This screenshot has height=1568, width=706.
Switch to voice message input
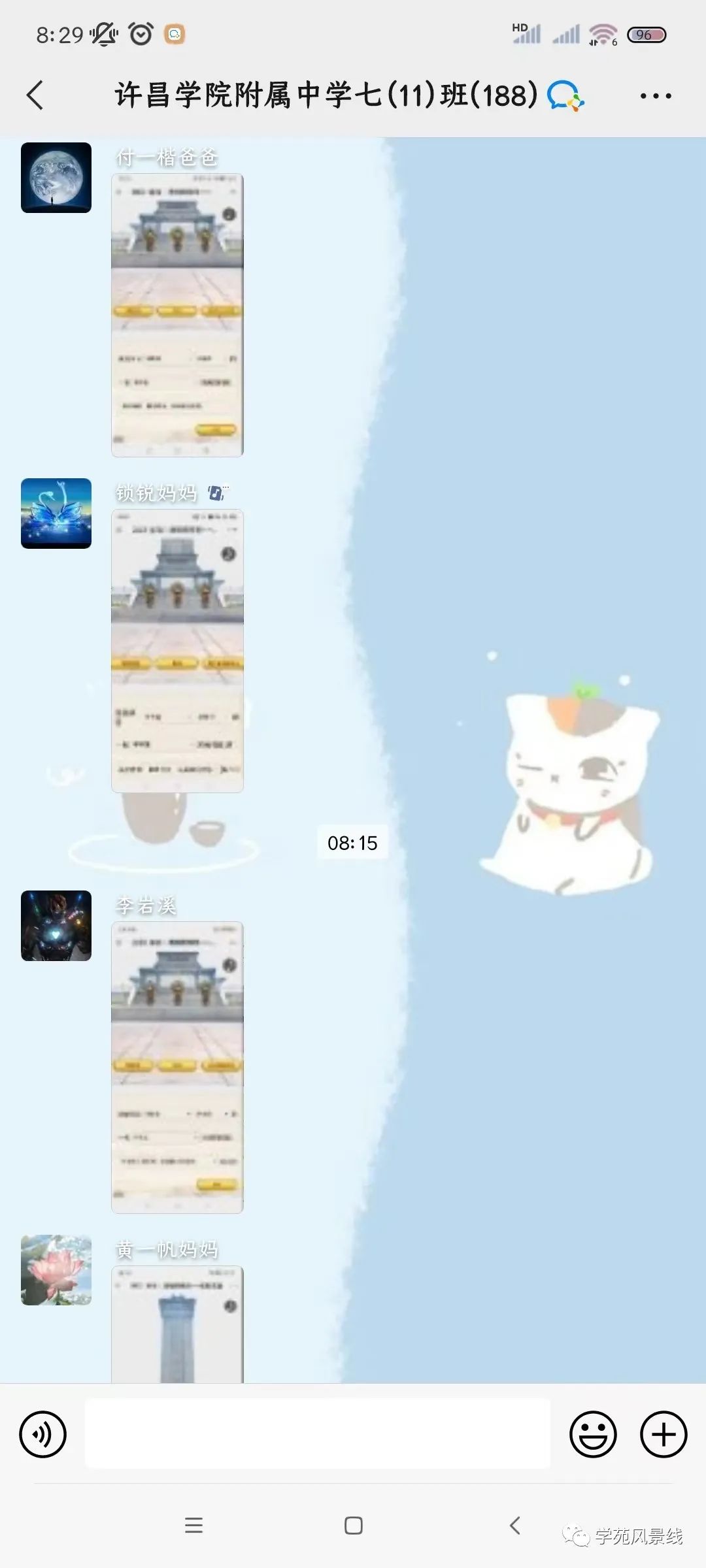coord(43,1435)
